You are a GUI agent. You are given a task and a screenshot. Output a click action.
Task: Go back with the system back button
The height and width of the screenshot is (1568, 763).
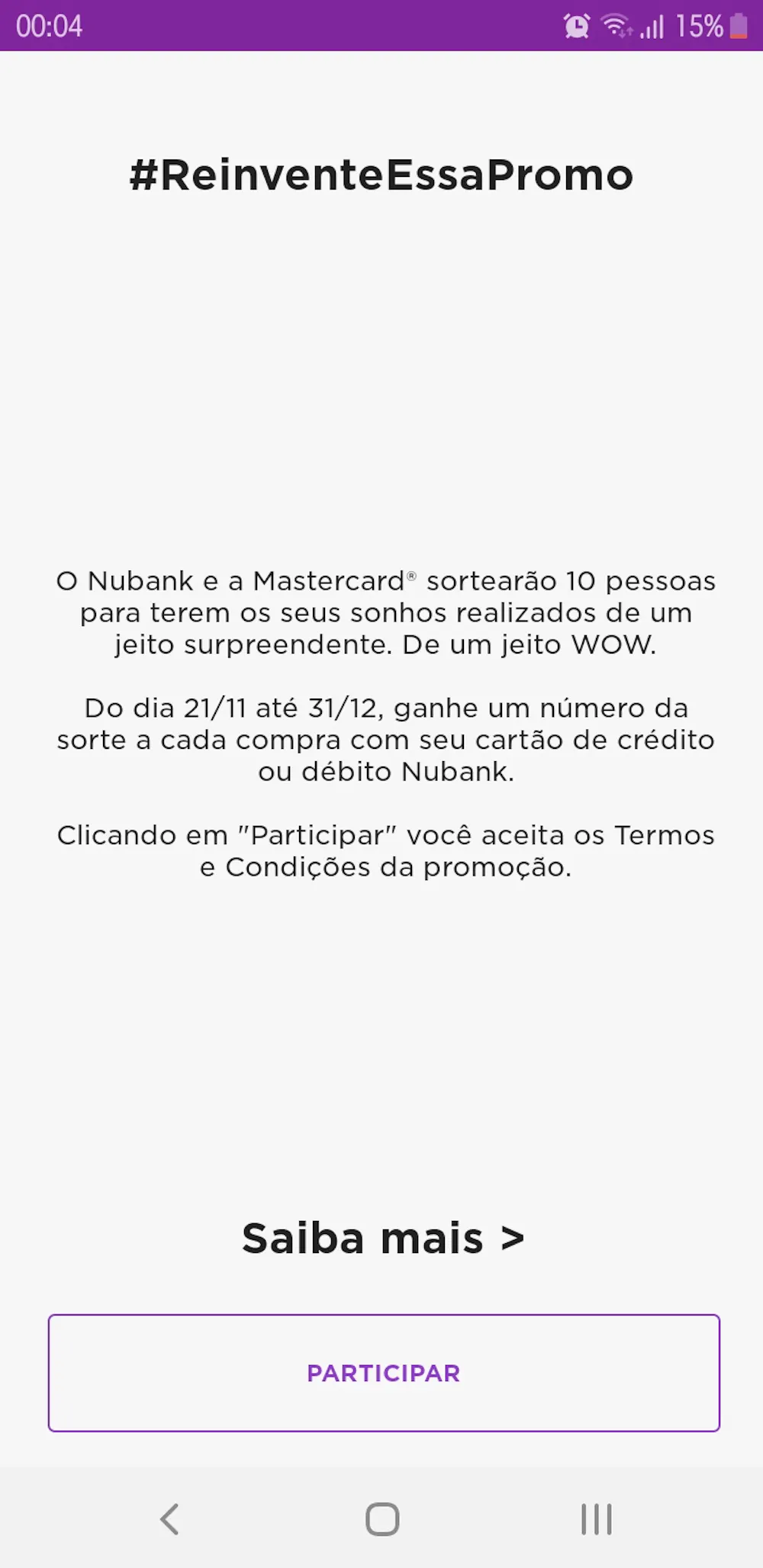pos(169,1519)
